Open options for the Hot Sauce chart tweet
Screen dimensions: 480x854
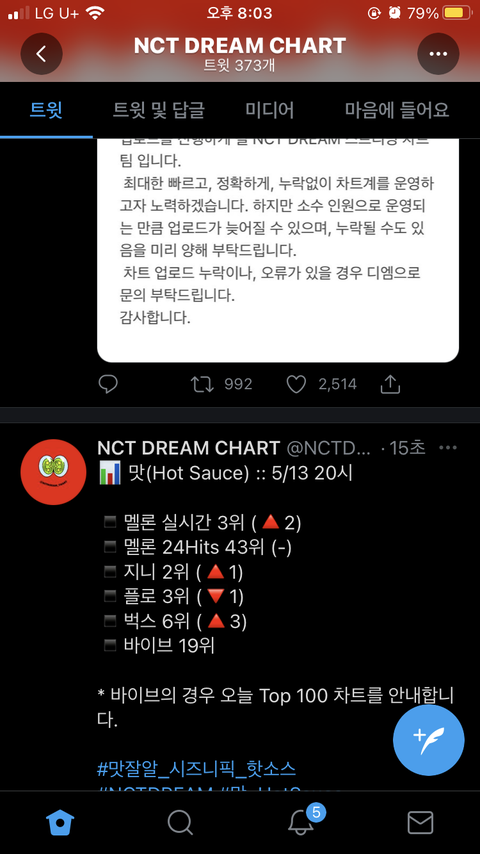tap(448, 448)
